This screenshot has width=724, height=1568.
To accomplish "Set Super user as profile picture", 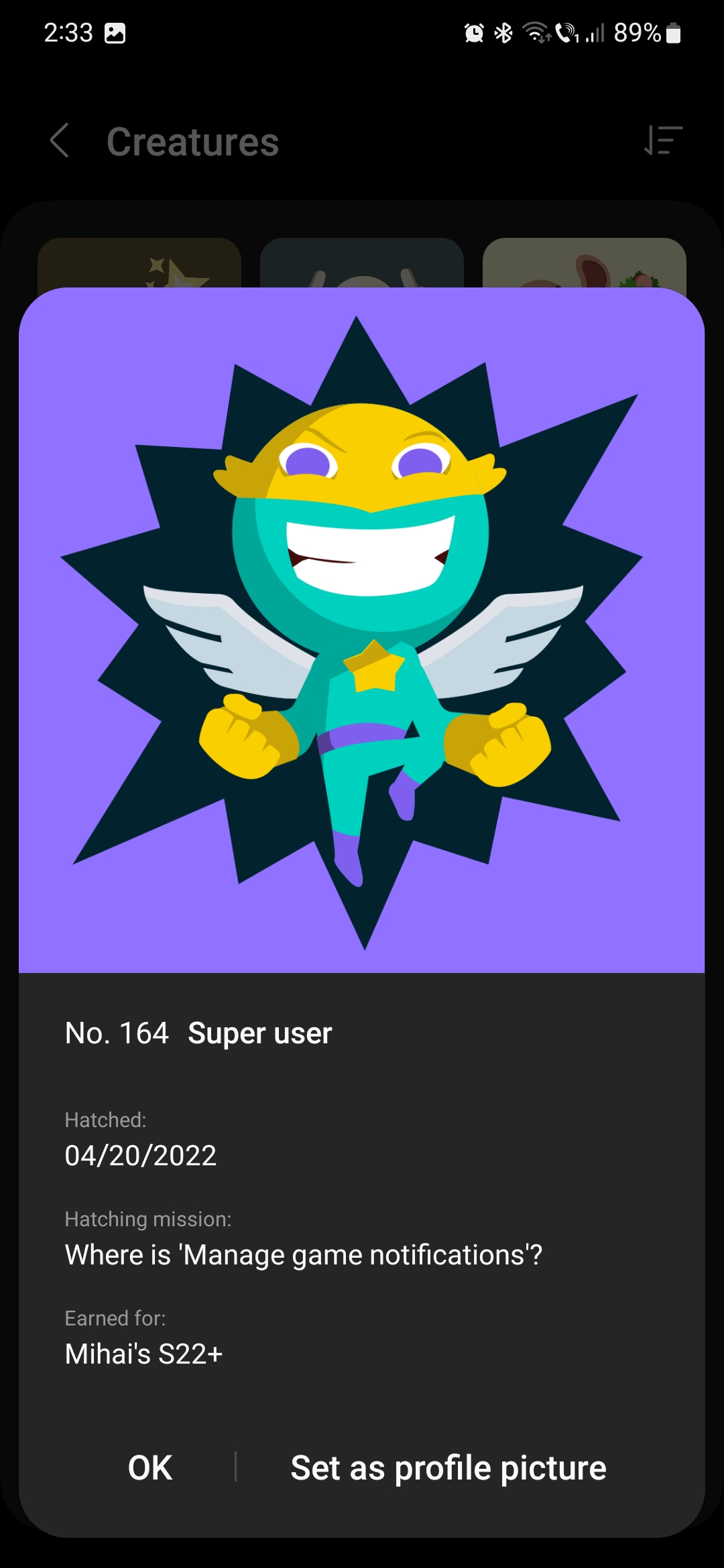I will tap(448, 1467).
